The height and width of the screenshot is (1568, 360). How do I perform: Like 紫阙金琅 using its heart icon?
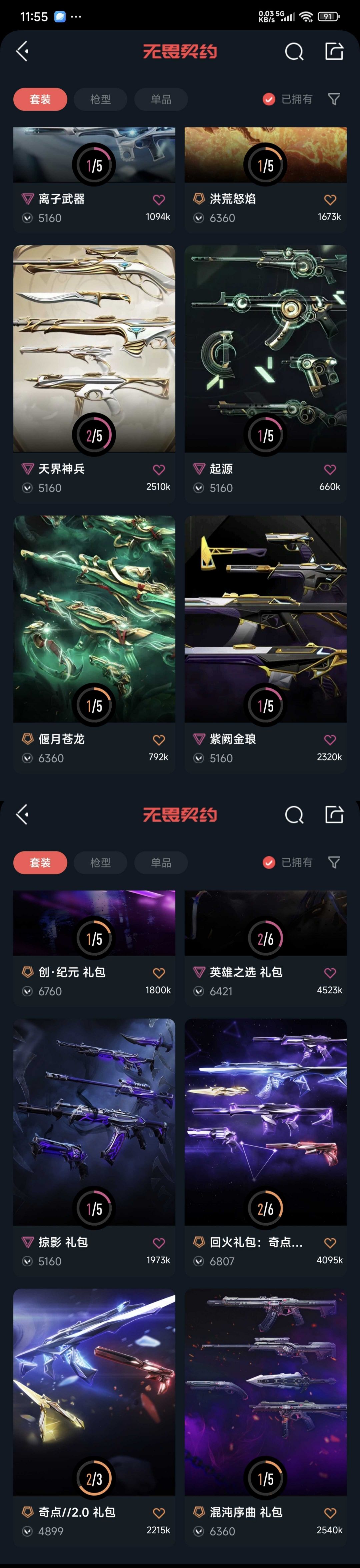pyautogui.click(x=330, y=739)
